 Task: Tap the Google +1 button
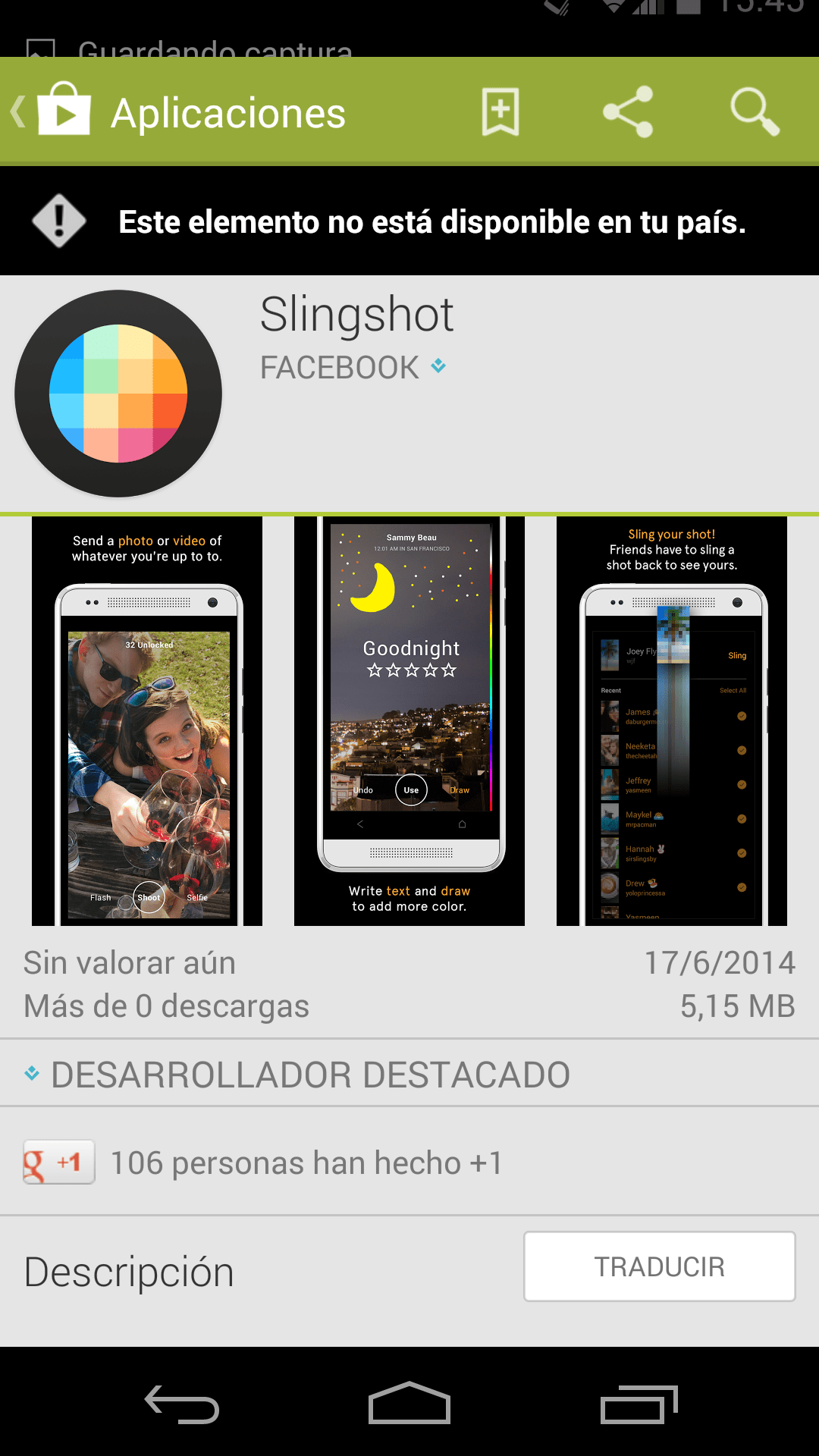click(59, 1162)
